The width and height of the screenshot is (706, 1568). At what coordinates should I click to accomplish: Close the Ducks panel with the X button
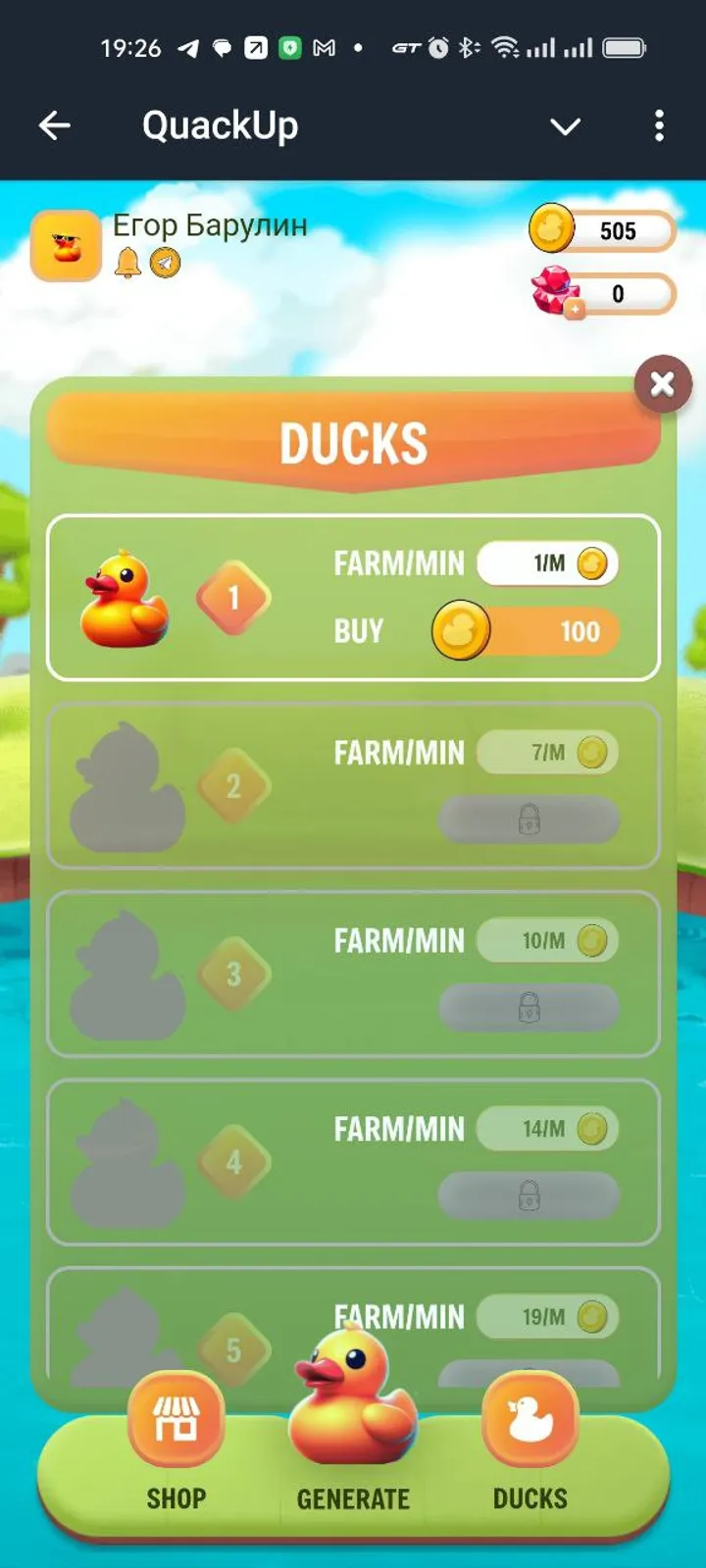coord(662,383)
